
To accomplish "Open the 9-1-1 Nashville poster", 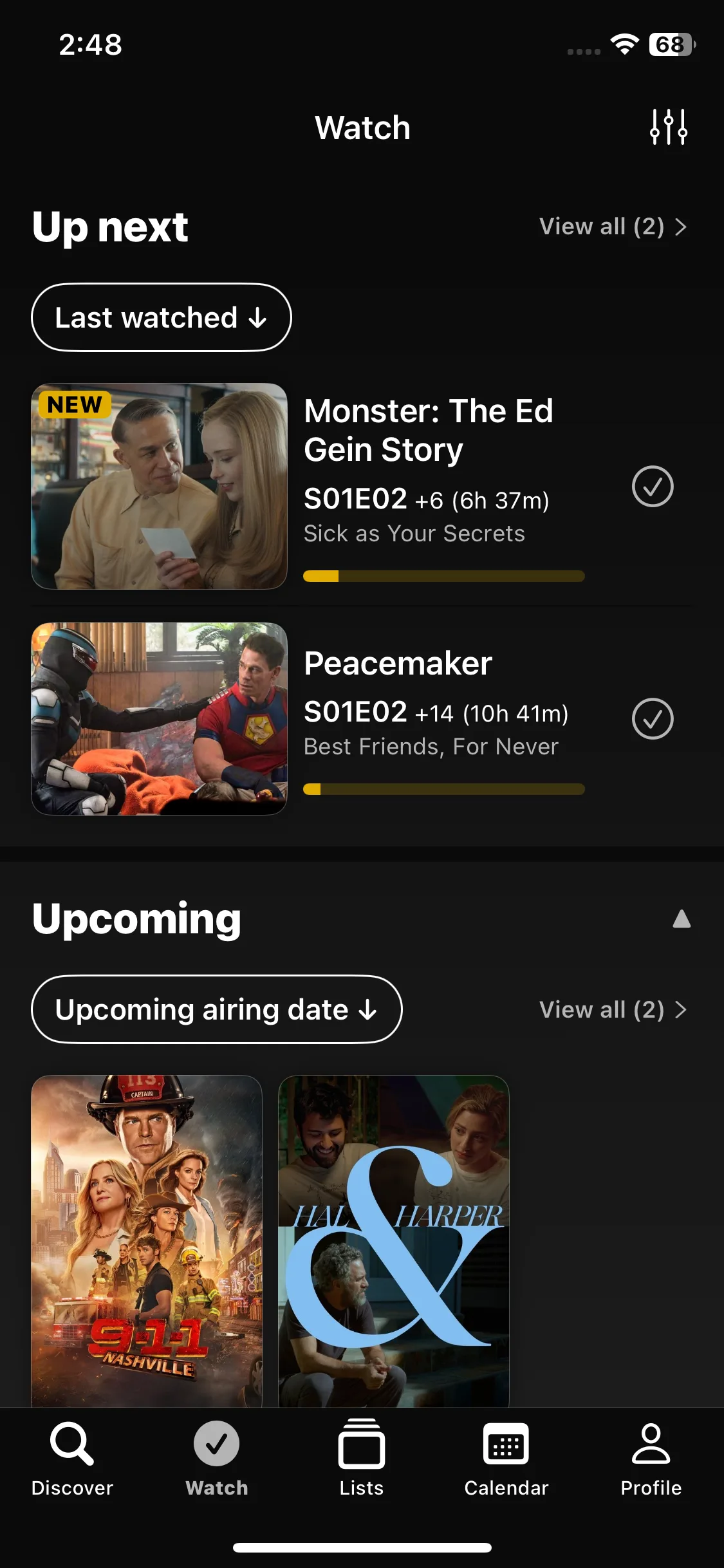I will [x=147, y=1239].
